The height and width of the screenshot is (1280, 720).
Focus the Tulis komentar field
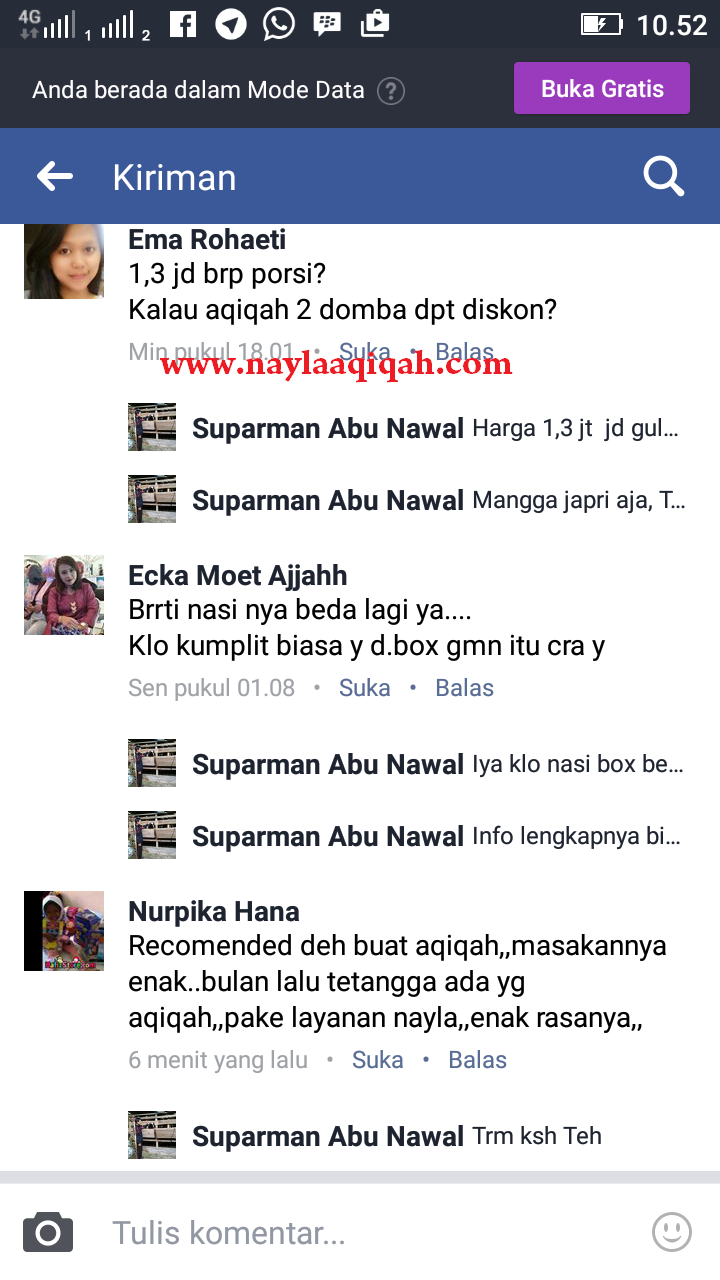coord(360,1233)
